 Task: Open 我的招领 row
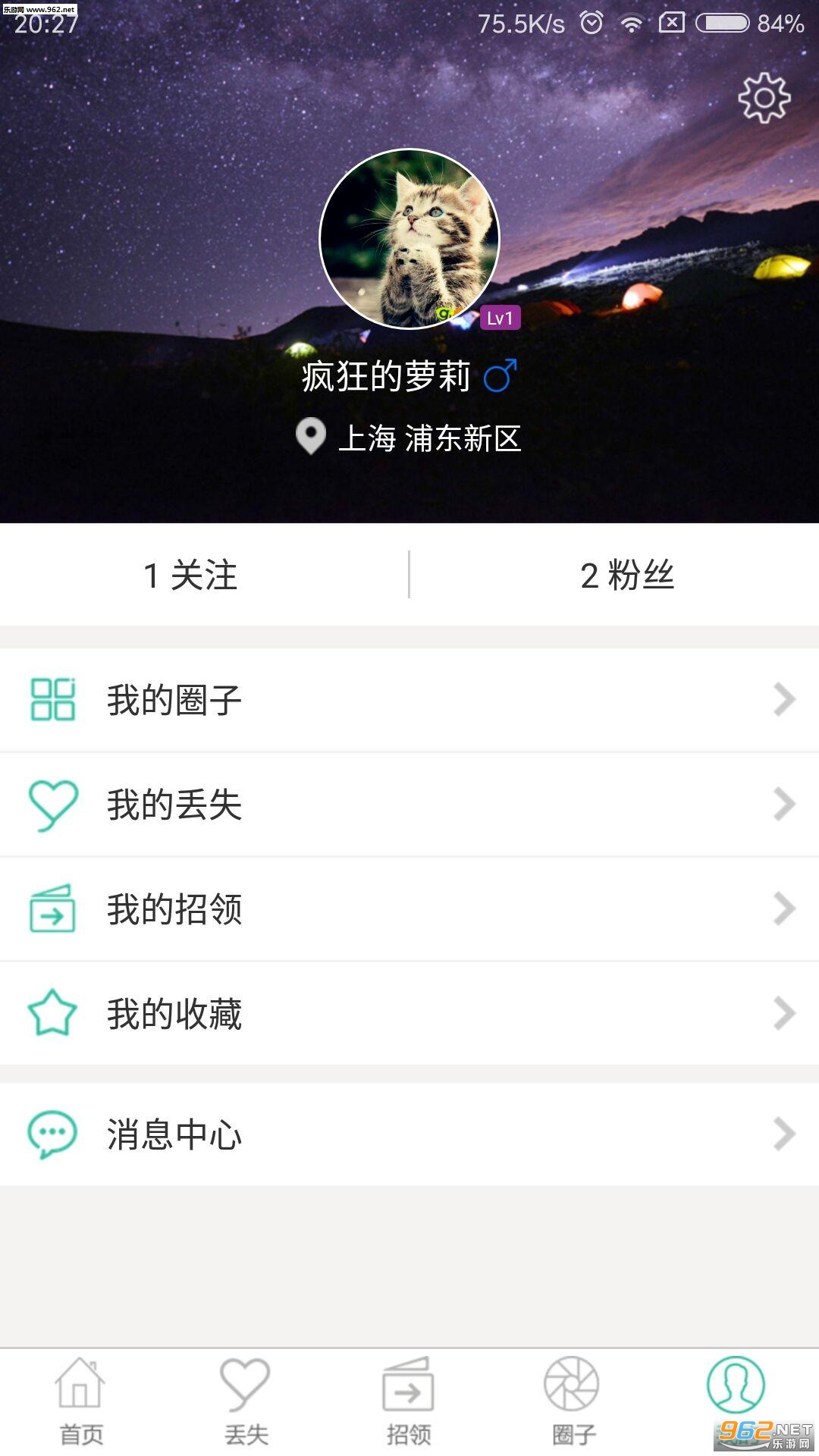click(x=409, y=908)
